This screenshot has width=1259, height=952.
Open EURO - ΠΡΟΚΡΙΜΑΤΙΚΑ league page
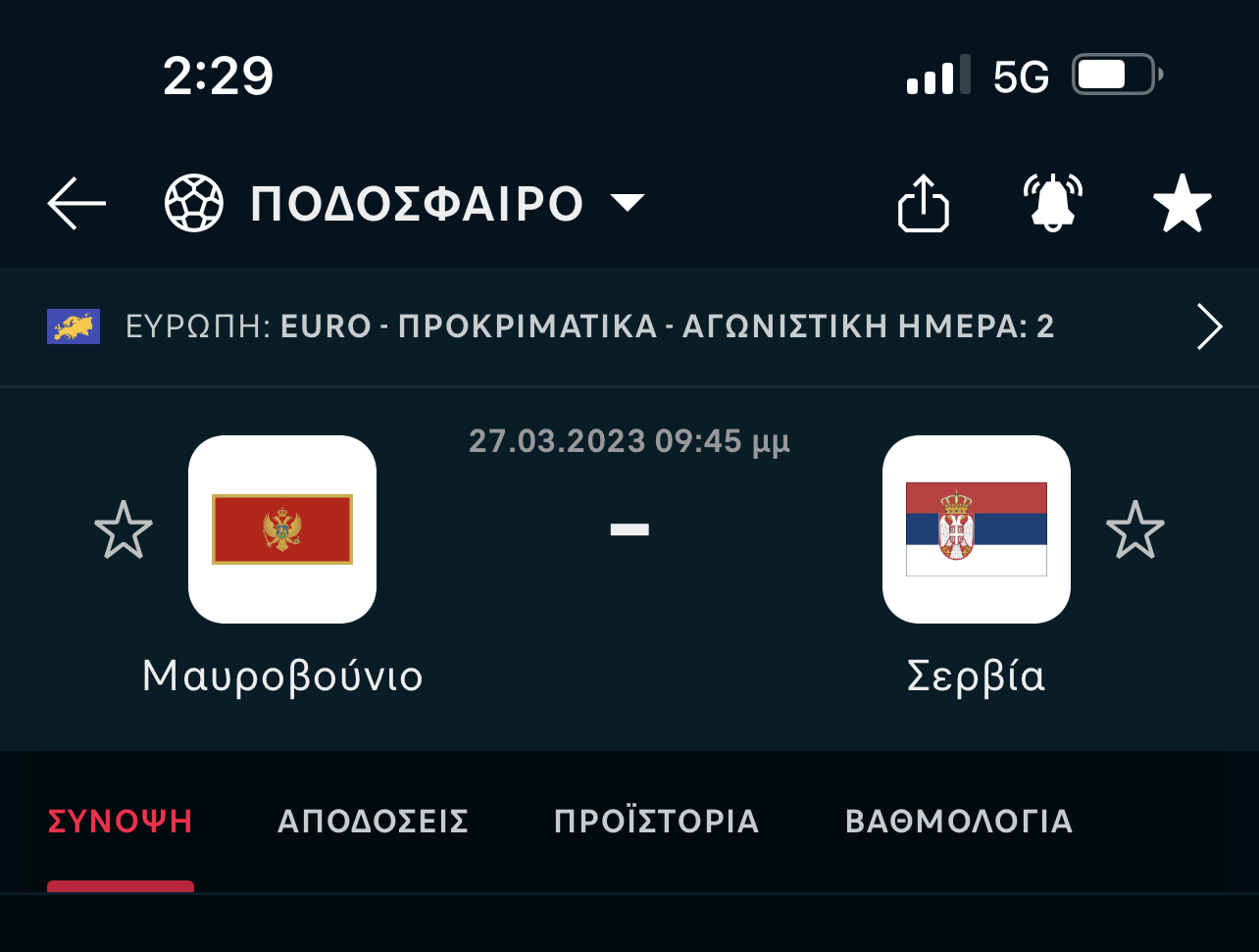point(629,326)
